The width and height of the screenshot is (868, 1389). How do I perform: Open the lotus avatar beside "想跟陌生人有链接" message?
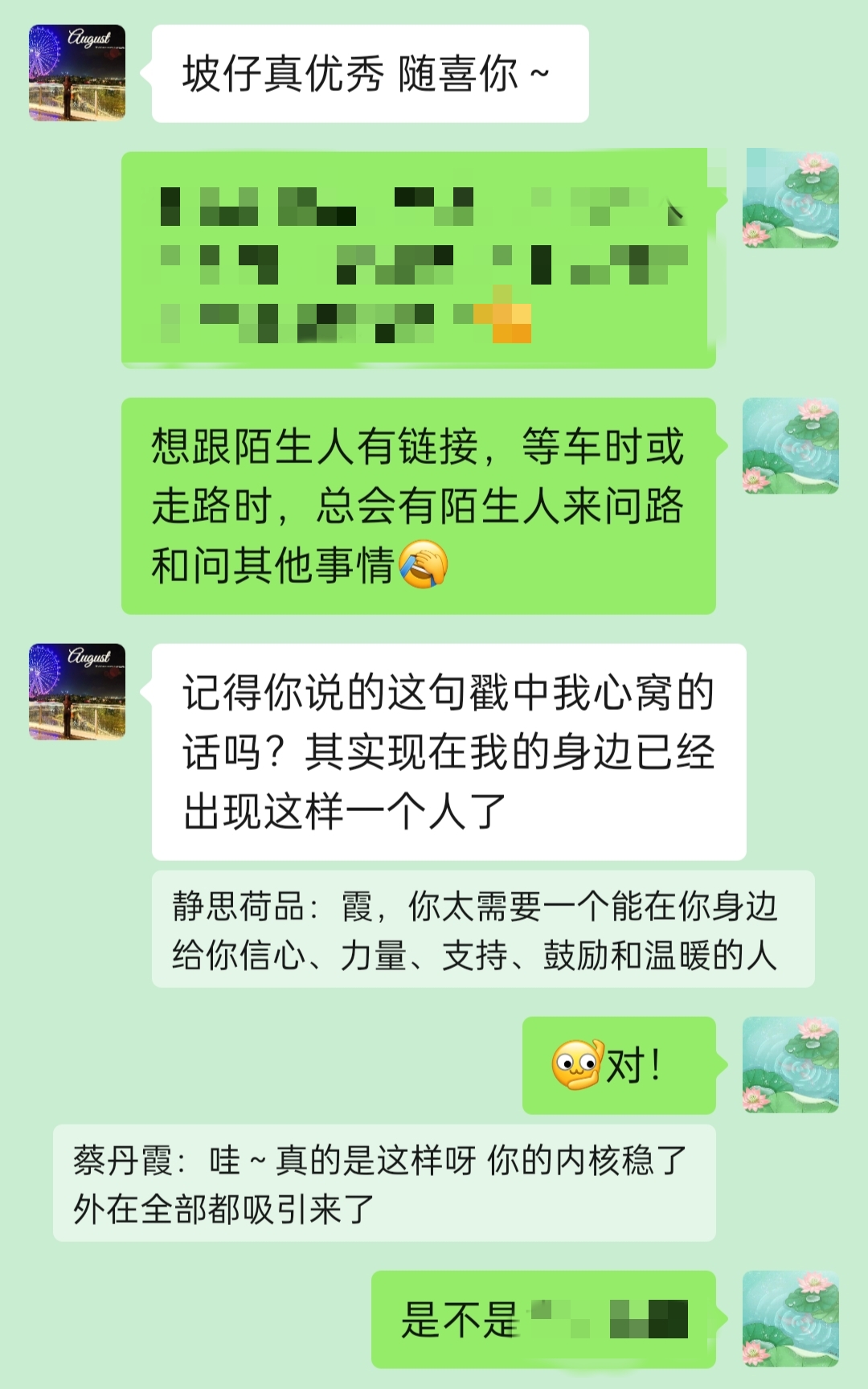[x=790, y=445]
